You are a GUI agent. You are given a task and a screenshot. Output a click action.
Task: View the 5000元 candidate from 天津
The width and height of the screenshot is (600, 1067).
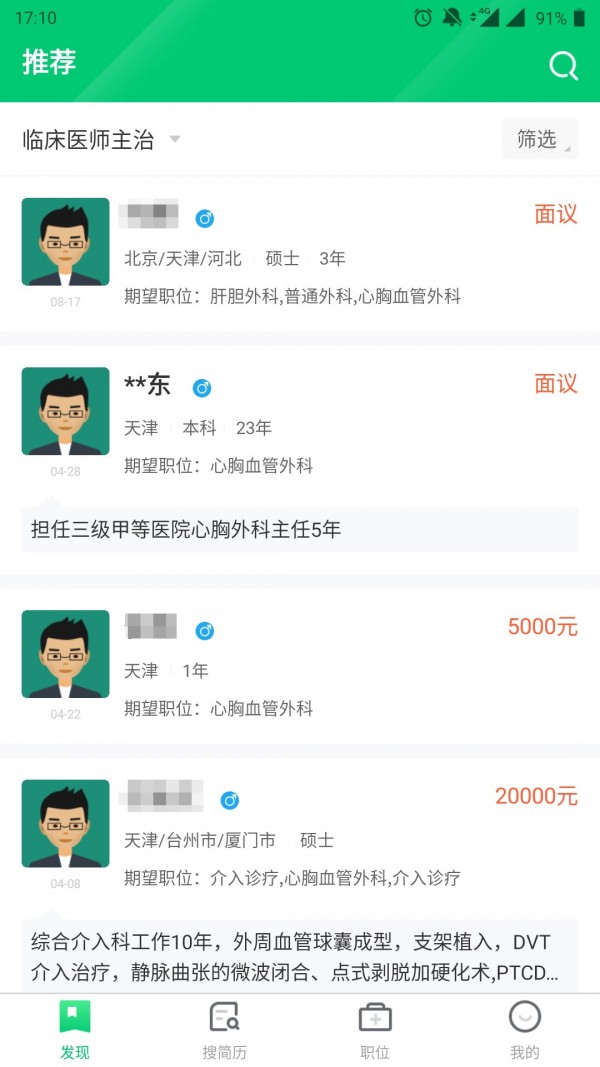click(300, 666)
